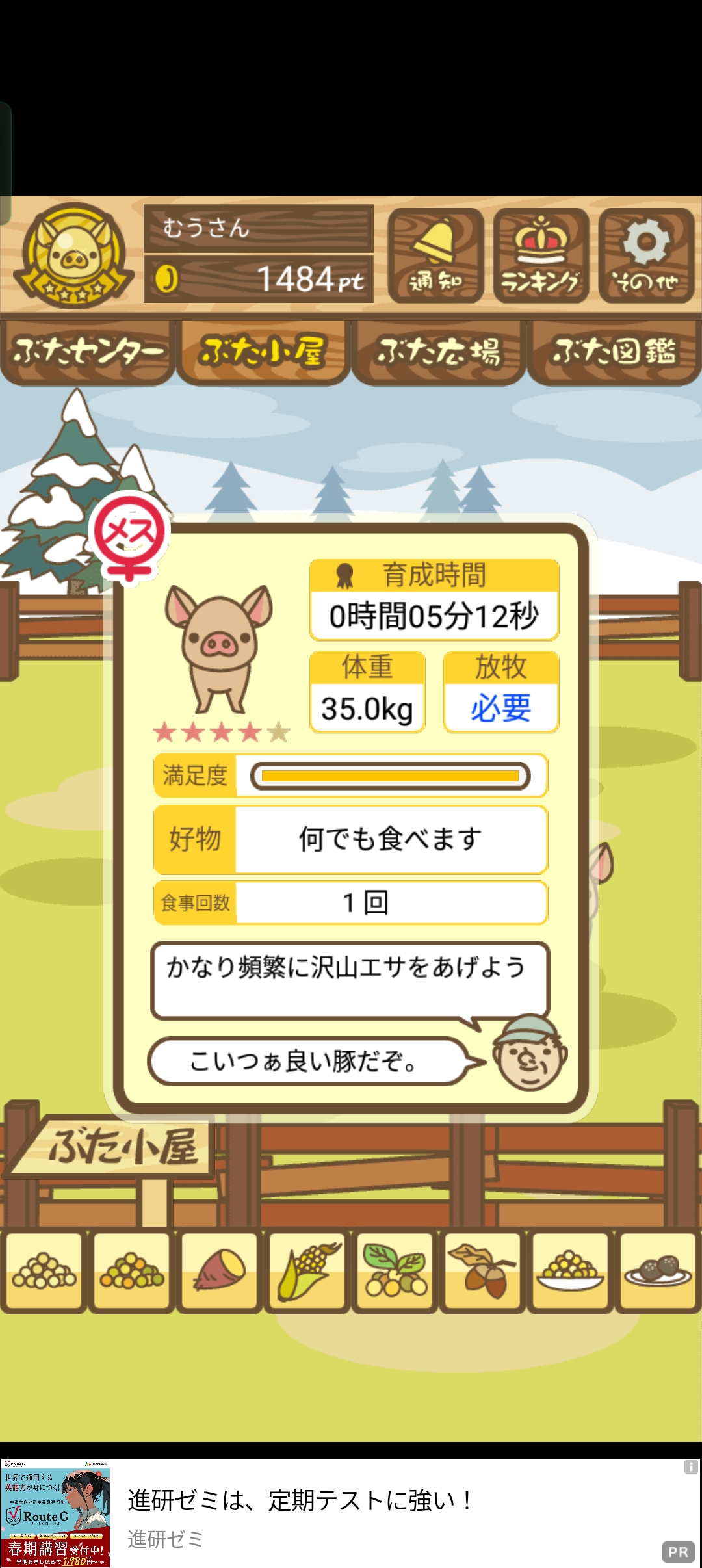Screen dimensions: 702x1568
Task: Select the corn cob feed
Action: [307, 1271]
